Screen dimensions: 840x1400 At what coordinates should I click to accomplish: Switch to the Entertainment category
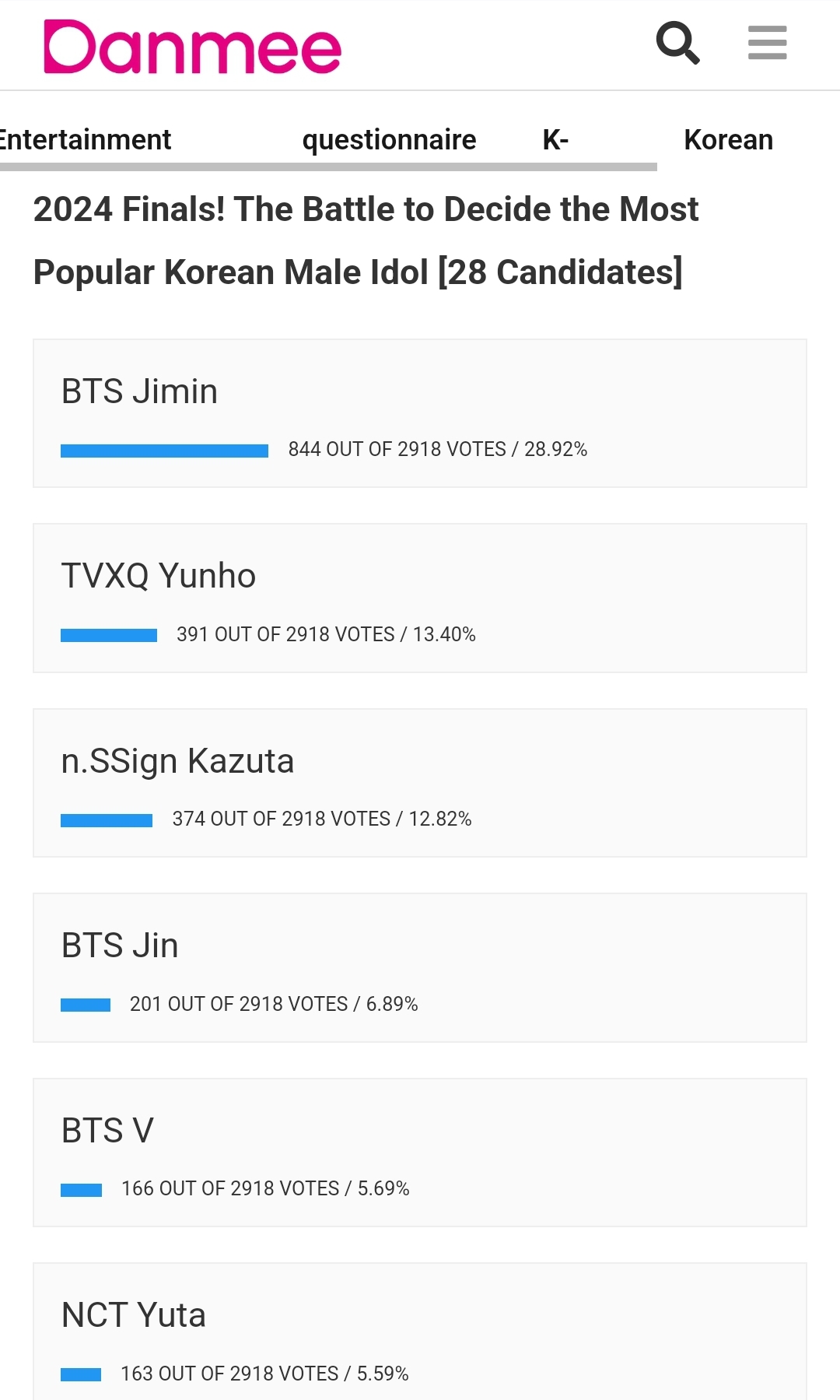86,140
